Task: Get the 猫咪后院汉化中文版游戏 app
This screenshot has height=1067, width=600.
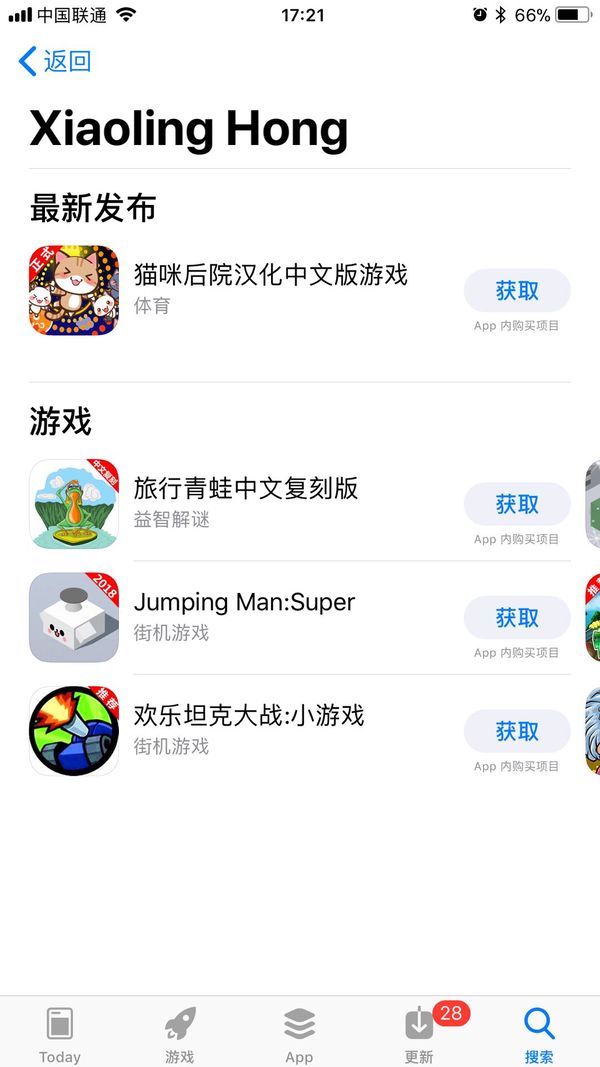Action: tap(517, 291)
